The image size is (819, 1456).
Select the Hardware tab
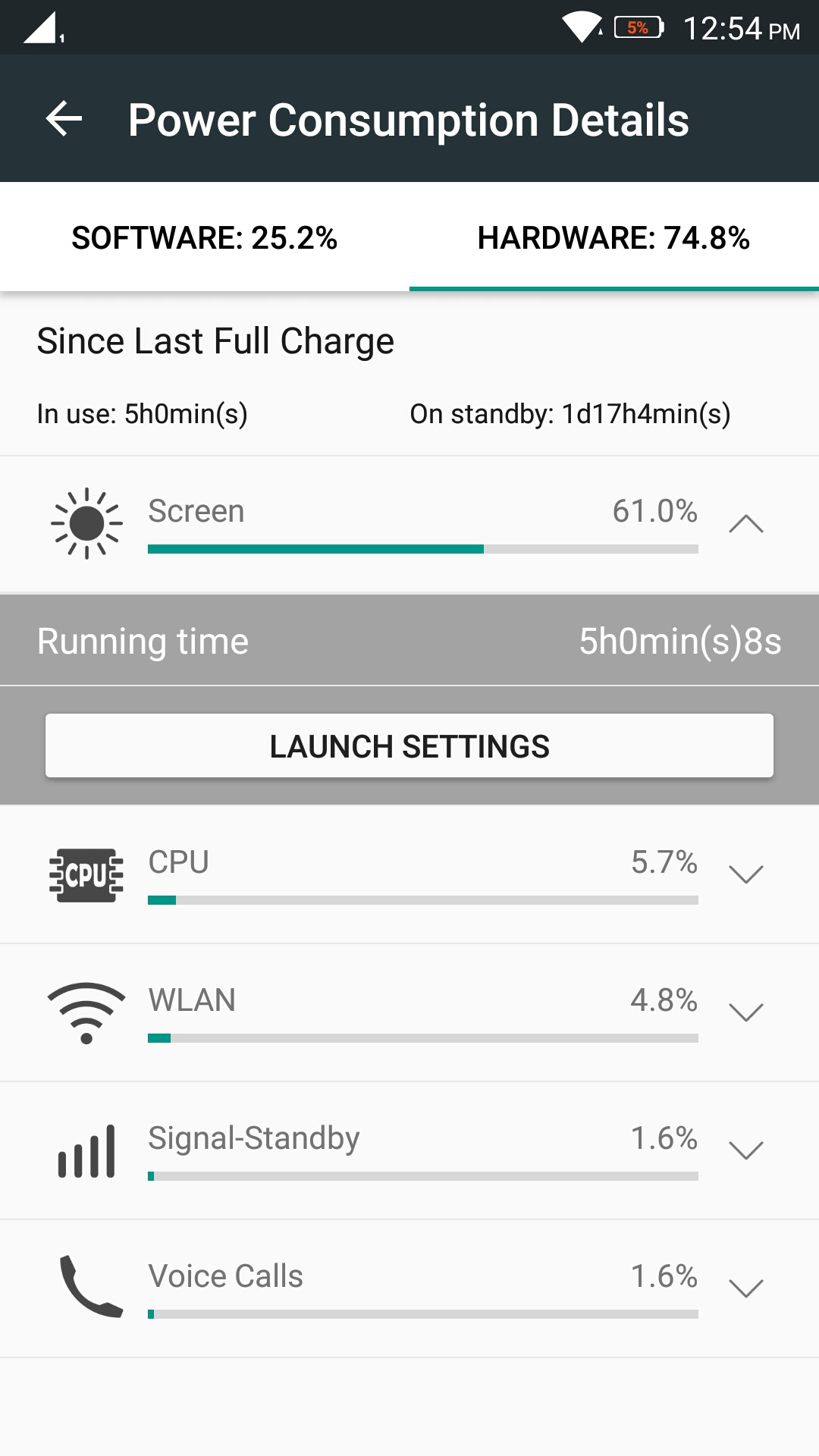pyautogui.click(x=613, y=237)
